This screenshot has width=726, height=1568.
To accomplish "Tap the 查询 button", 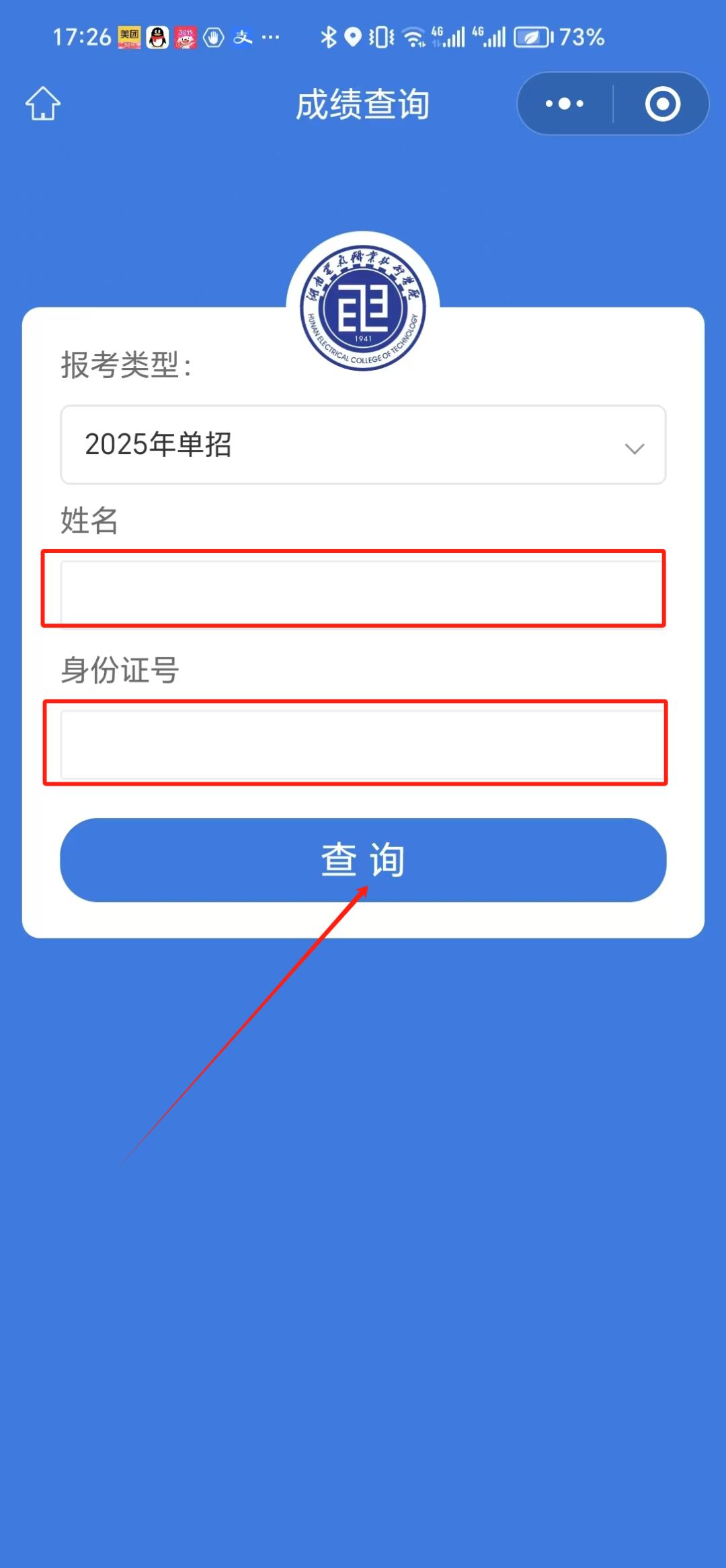I will click(x=363, y=860).
